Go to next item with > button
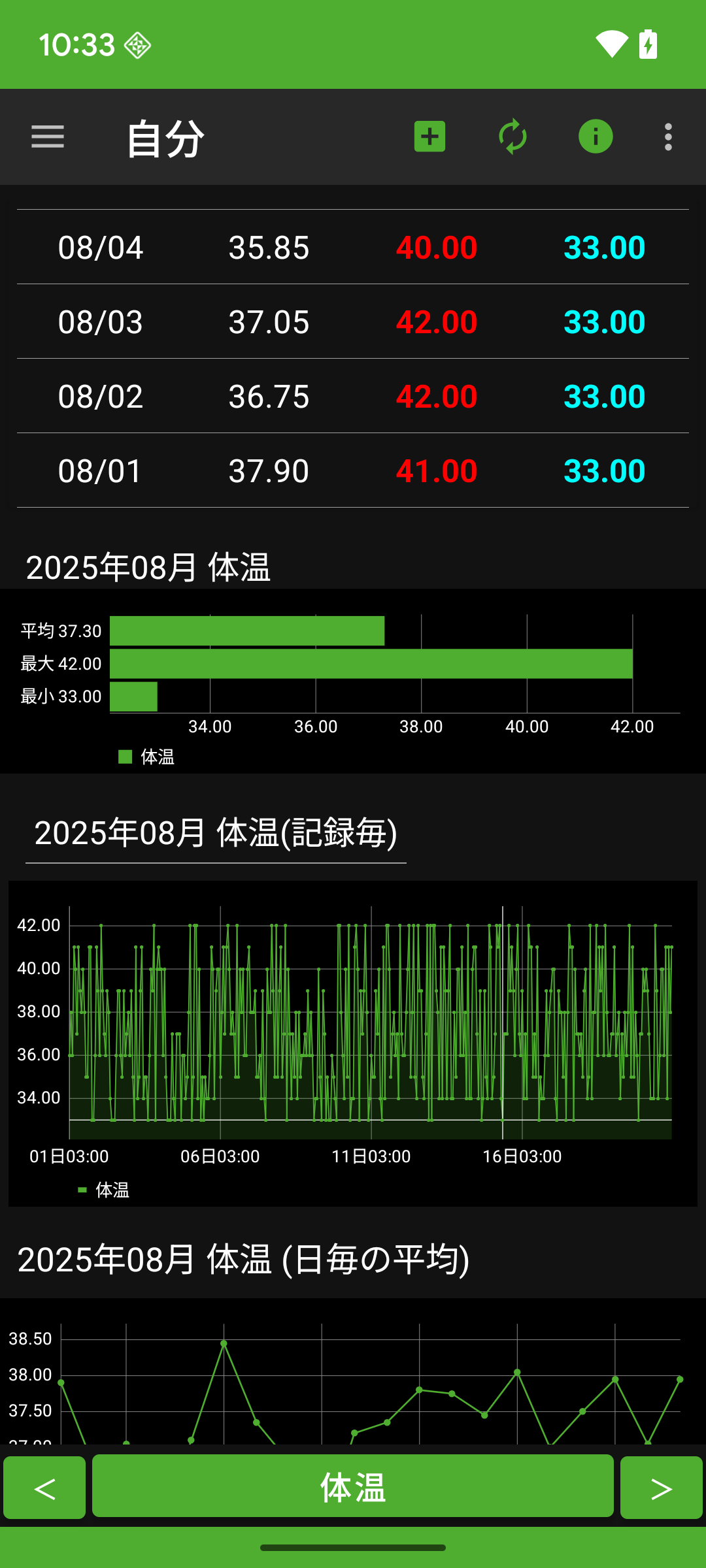 [x=661, y=1489]
